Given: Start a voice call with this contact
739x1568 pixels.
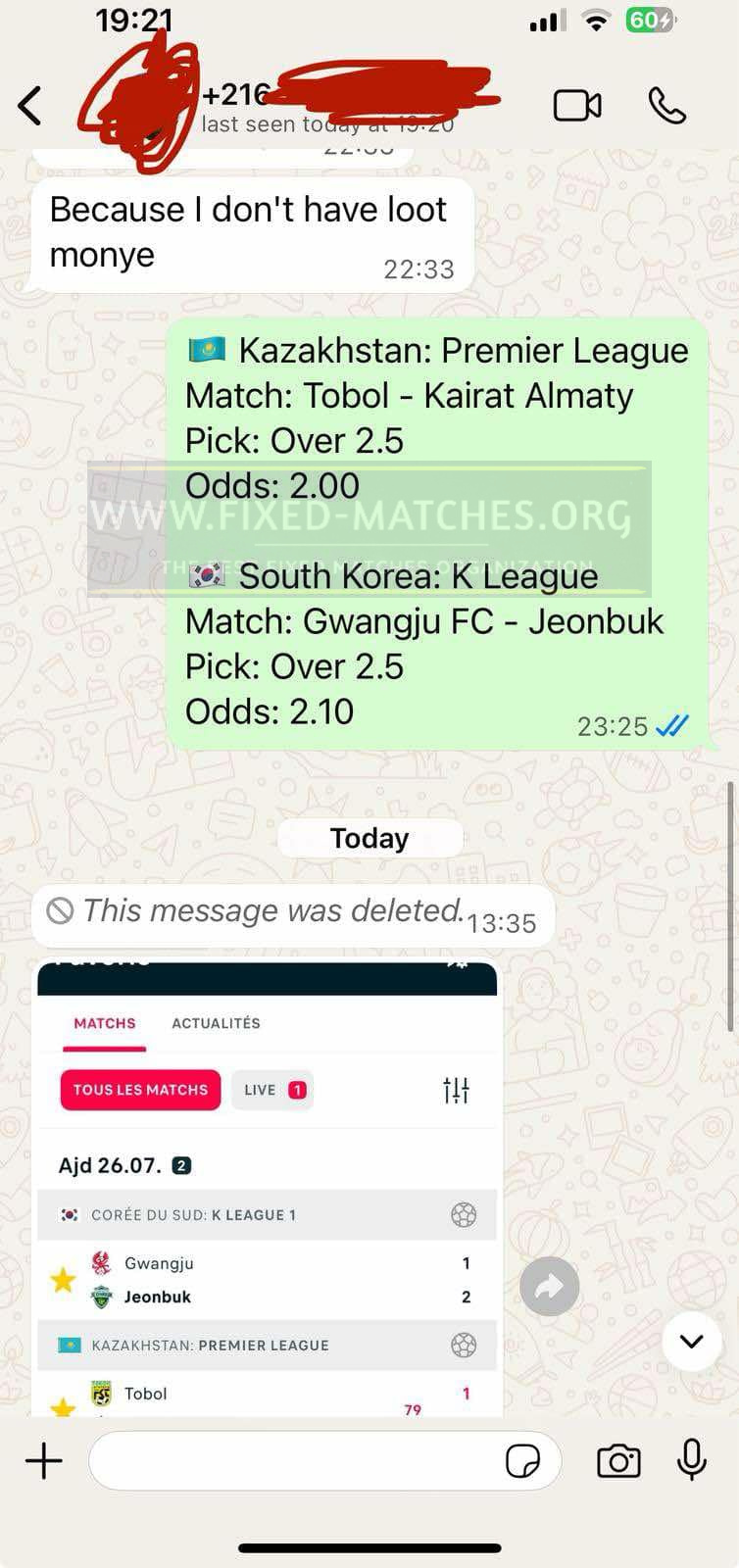Looking at the screenshot, I should 666,106.
